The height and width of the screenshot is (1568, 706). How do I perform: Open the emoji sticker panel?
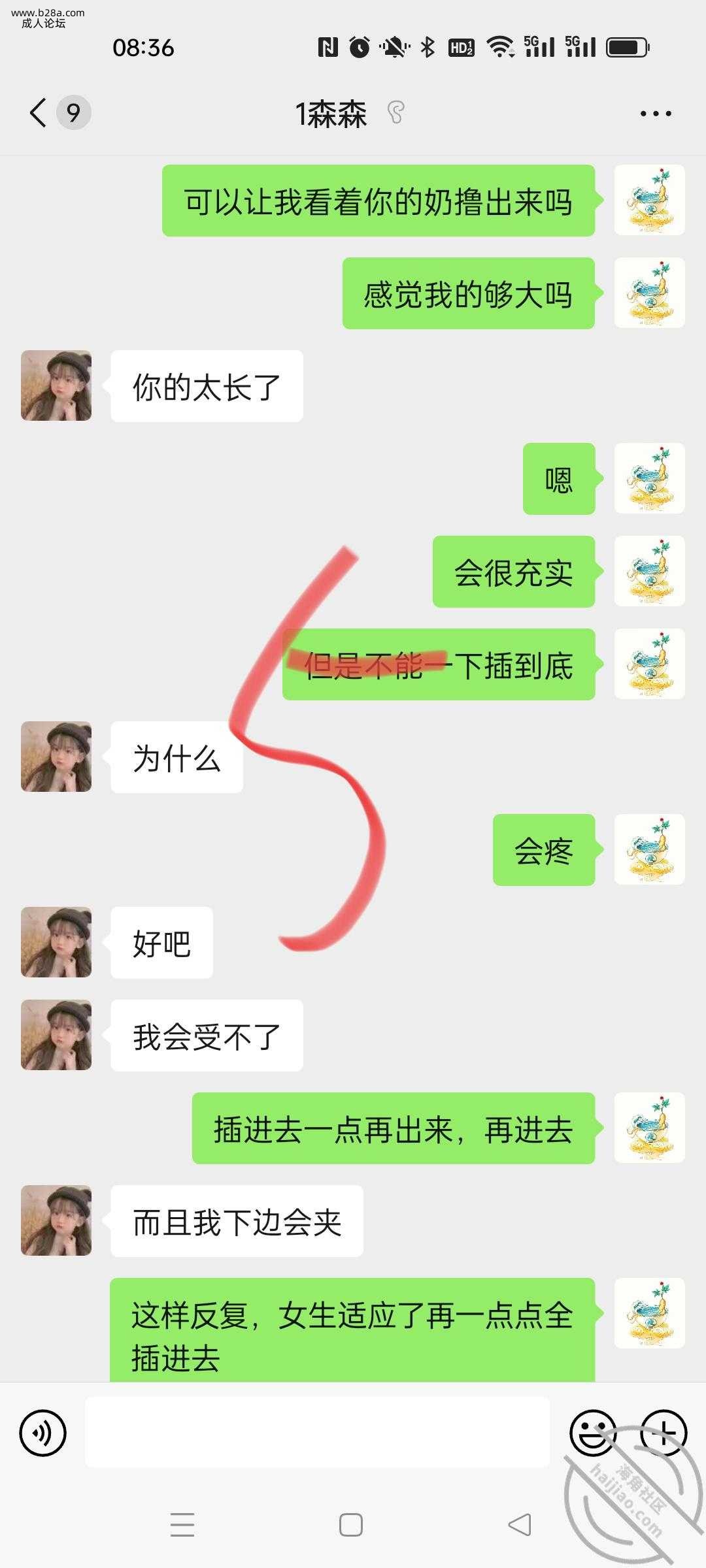click(592, 1433)
